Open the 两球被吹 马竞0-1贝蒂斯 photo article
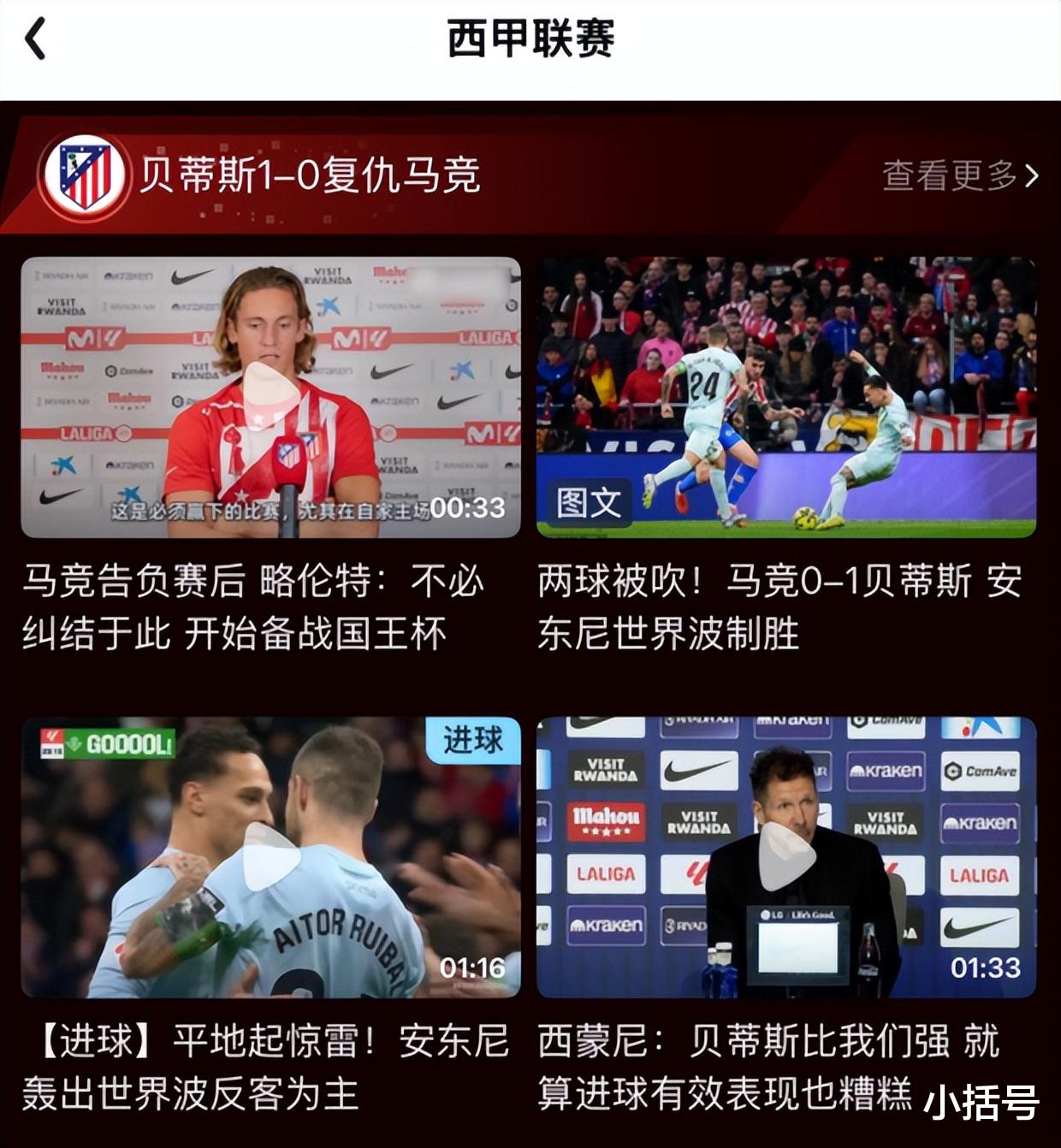Screen dimensions: 1061x1148 pos(785,397)
